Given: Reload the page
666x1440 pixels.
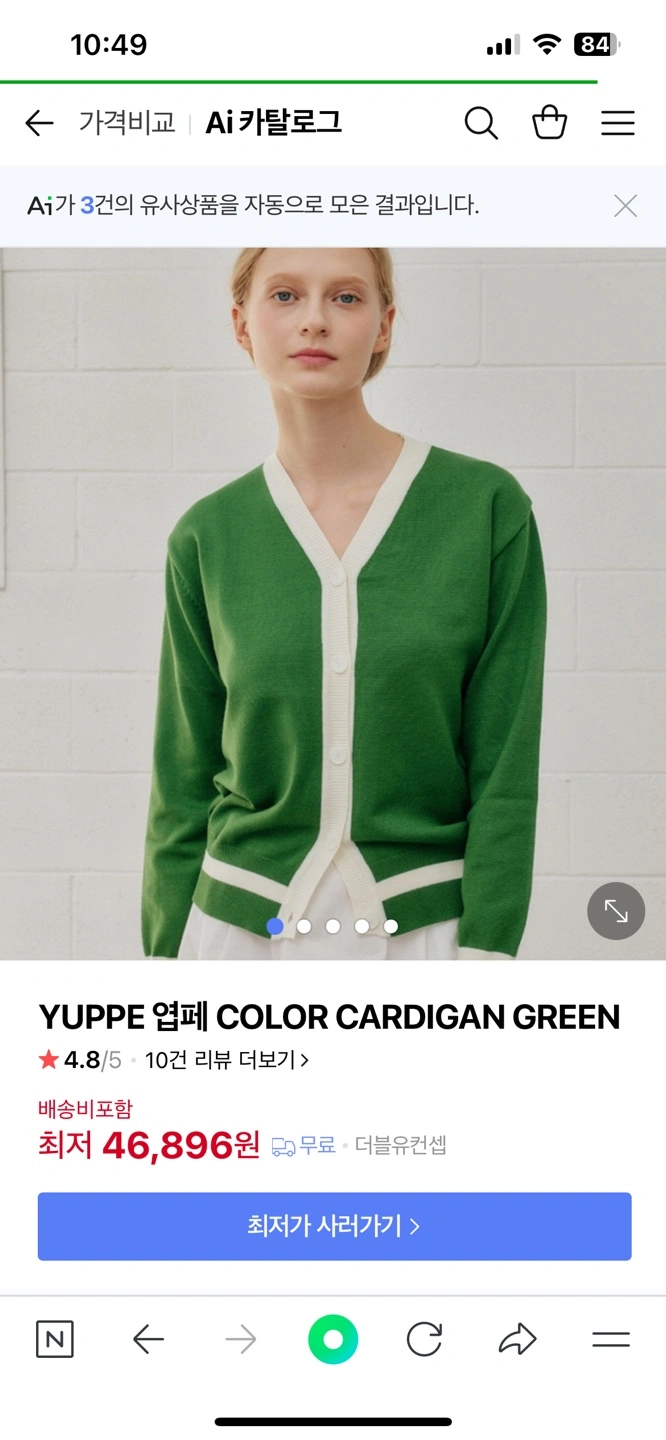Looking at the screenshot, I should [x=424, y=1340].
